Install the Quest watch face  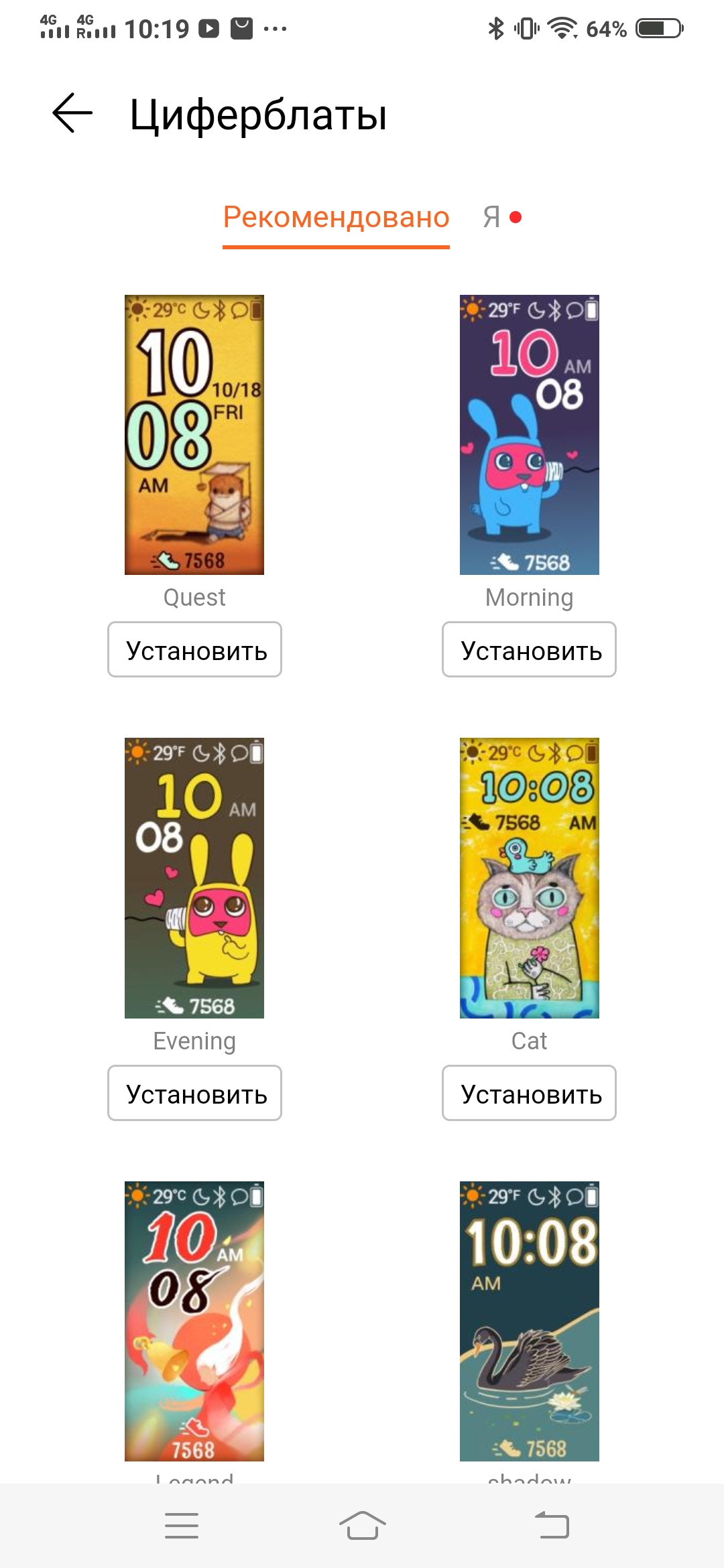click(194, 650)
